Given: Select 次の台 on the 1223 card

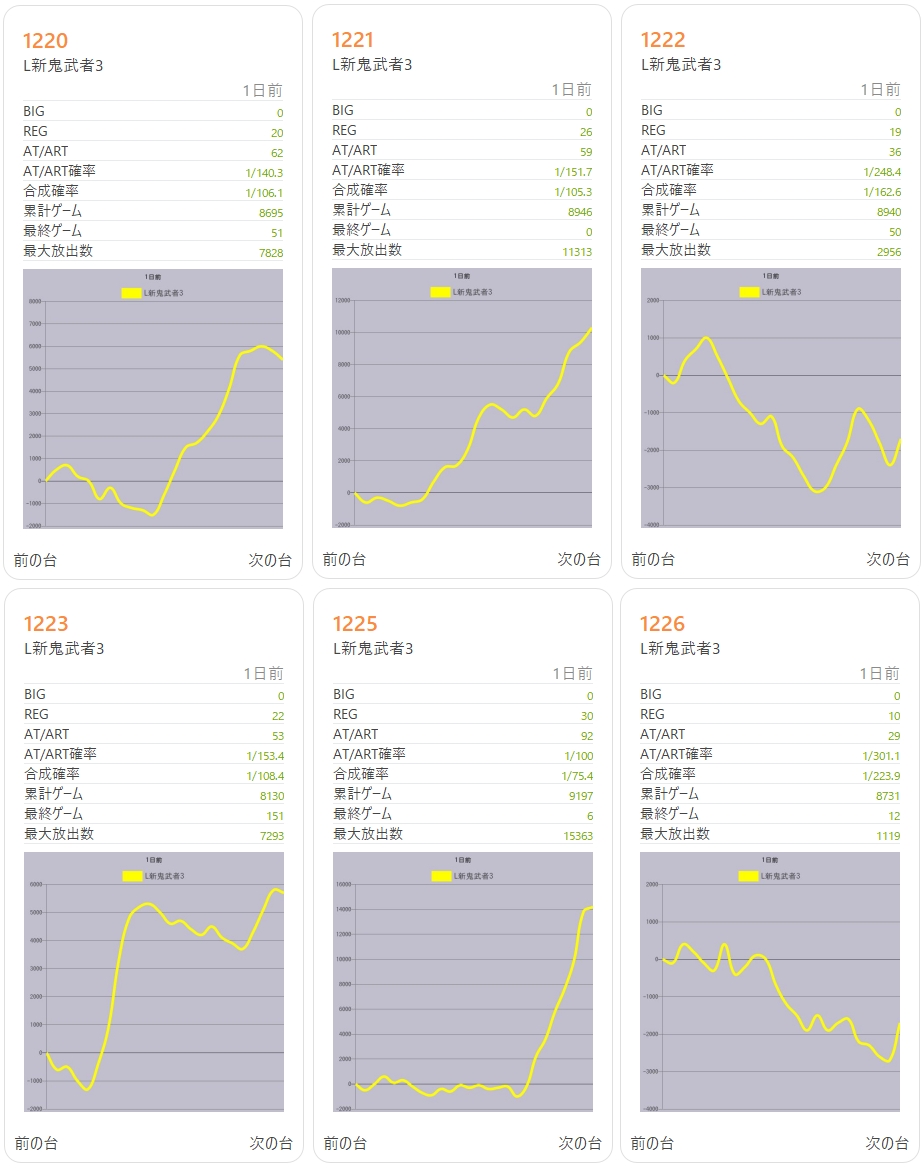Looking at the screenshot, I should [271, 1143].
